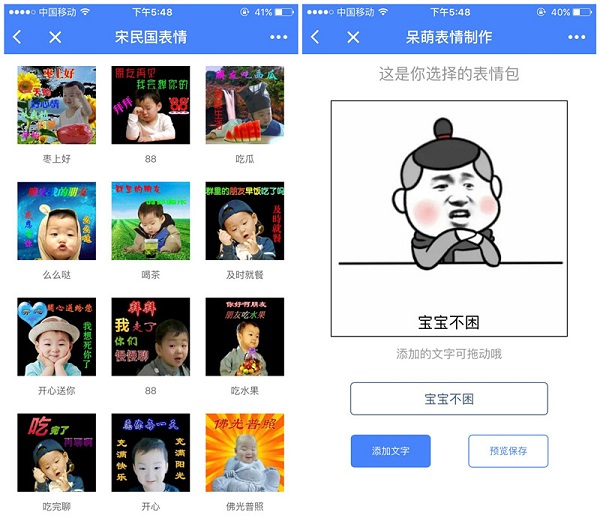This screenshot has height=530, width=600.
Task: Select the 吃完聊 sticker
Action: (57, 452)
